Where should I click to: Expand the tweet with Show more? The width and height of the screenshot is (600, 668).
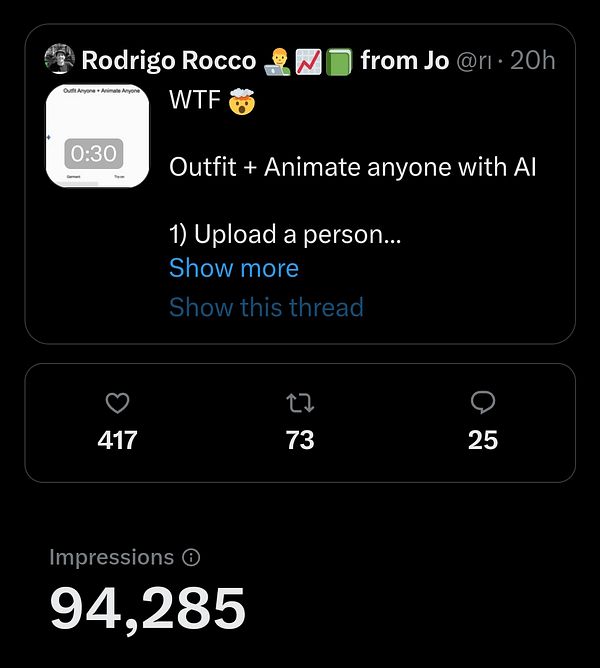(x=234, y=268)
